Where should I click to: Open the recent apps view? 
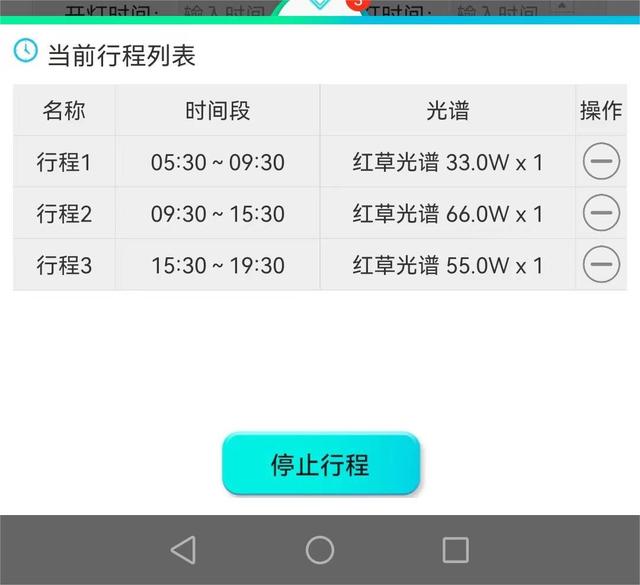point(455,549)
